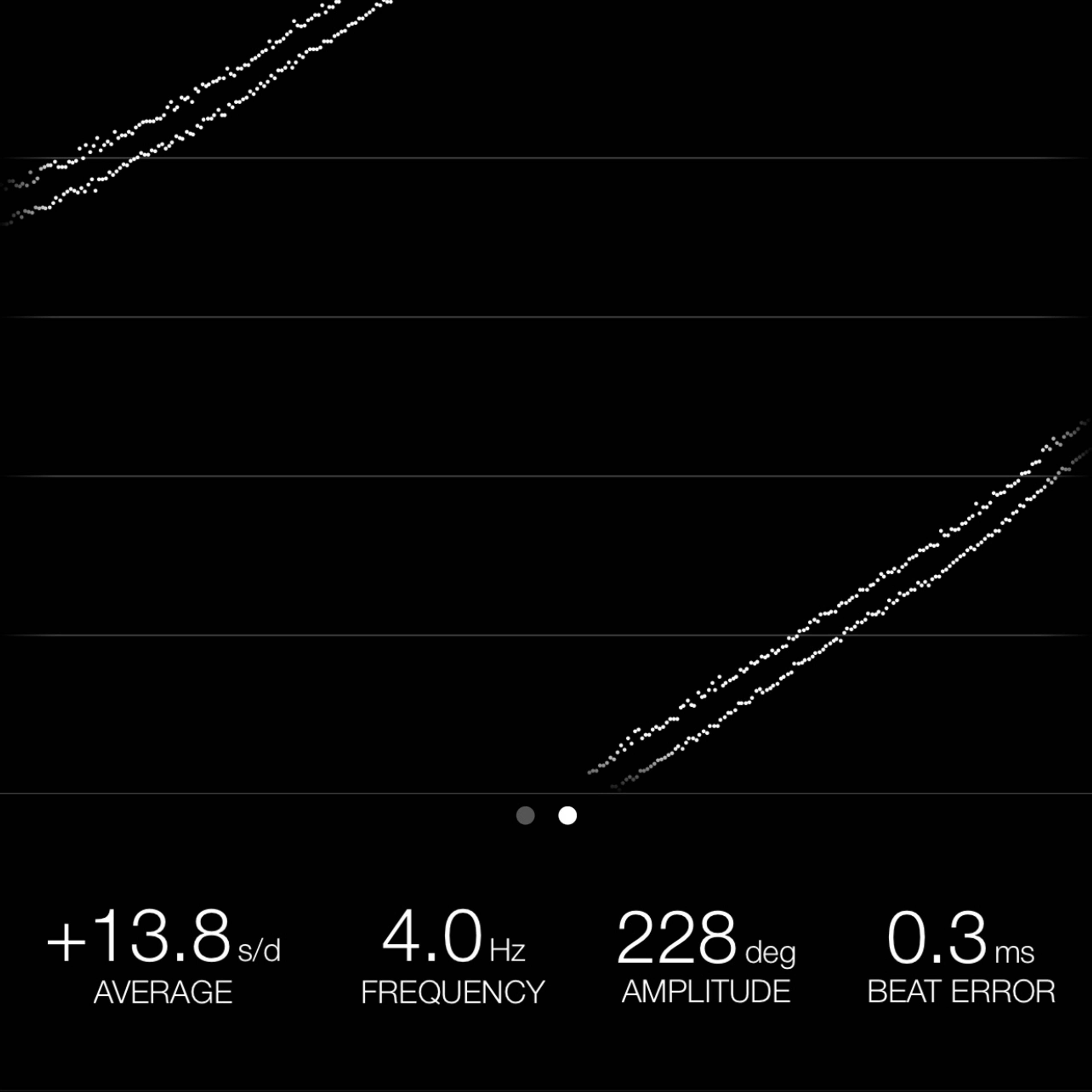Select the second page indicator dot

click(568, 816)
